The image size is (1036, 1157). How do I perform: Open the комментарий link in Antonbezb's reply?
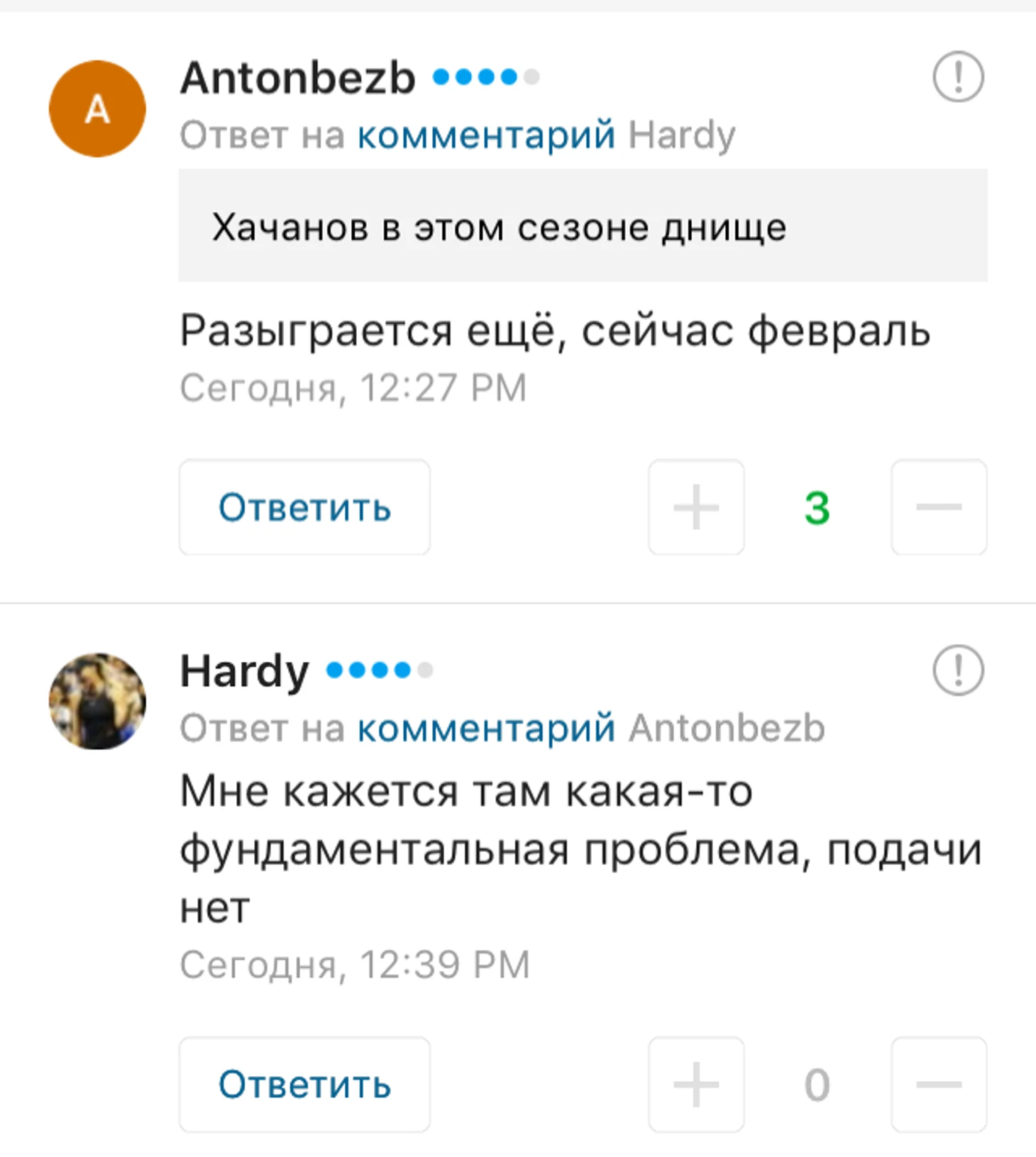[486, 135]
